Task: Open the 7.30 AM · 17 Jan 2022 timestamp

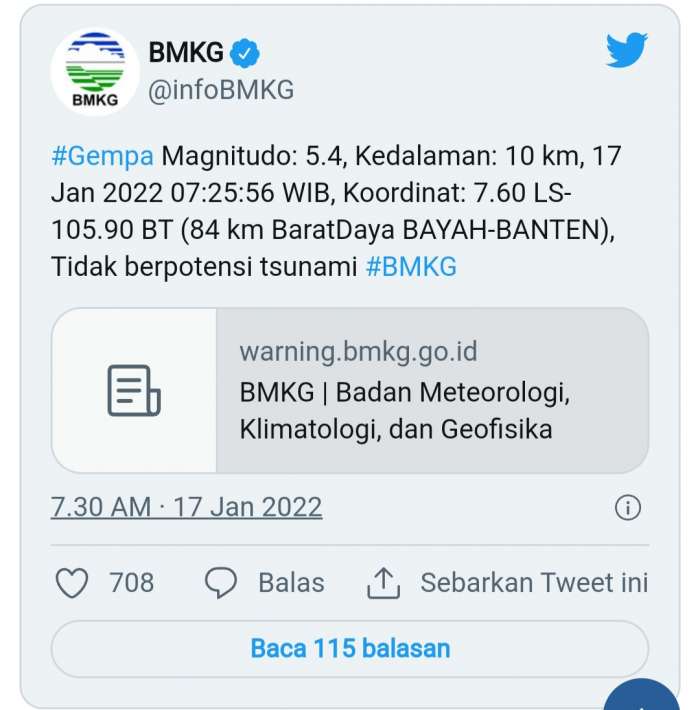Action: coord(187,506)
